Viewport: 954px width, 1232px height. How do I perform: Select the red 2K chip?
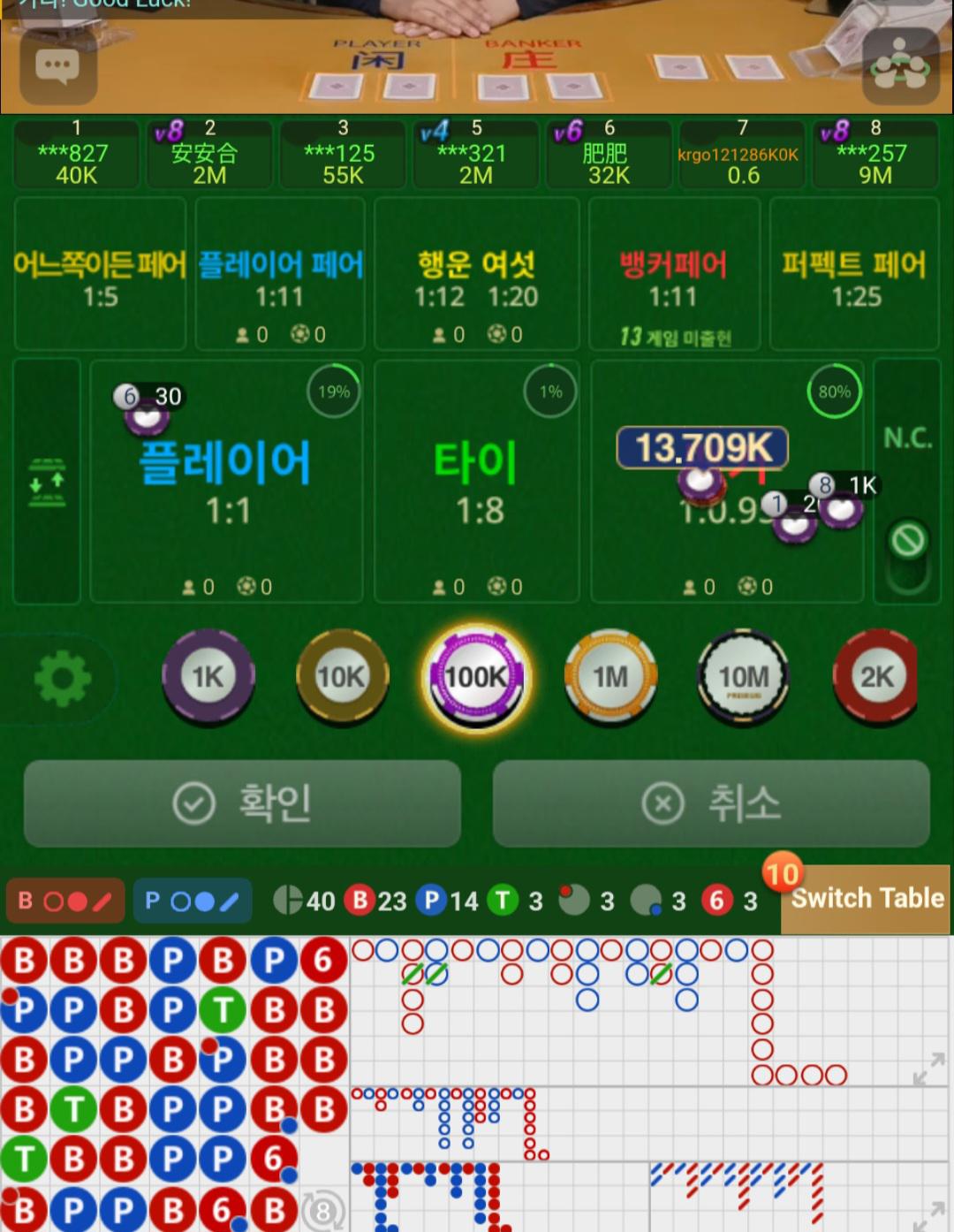click(x=875, y=677)
